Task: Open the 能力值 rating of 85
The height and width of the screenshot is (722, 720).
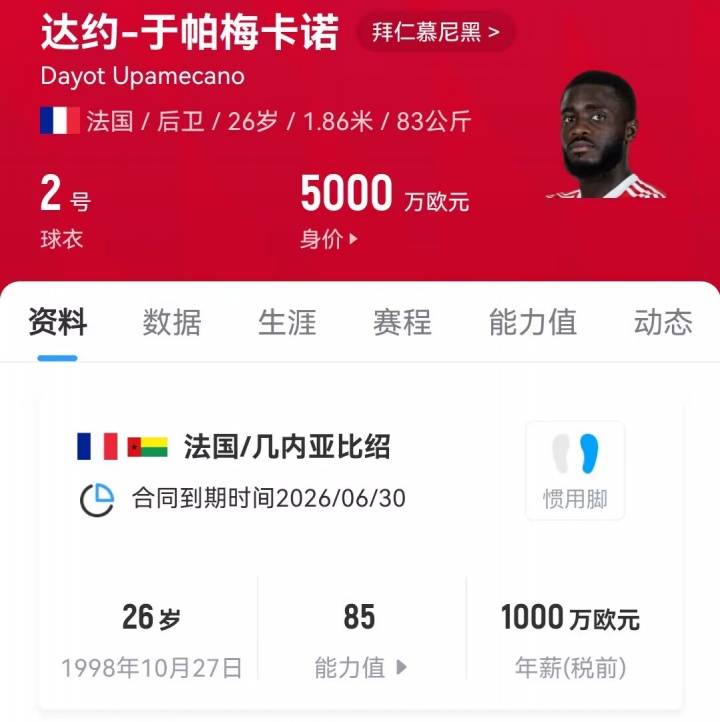Action: [361, 667]
